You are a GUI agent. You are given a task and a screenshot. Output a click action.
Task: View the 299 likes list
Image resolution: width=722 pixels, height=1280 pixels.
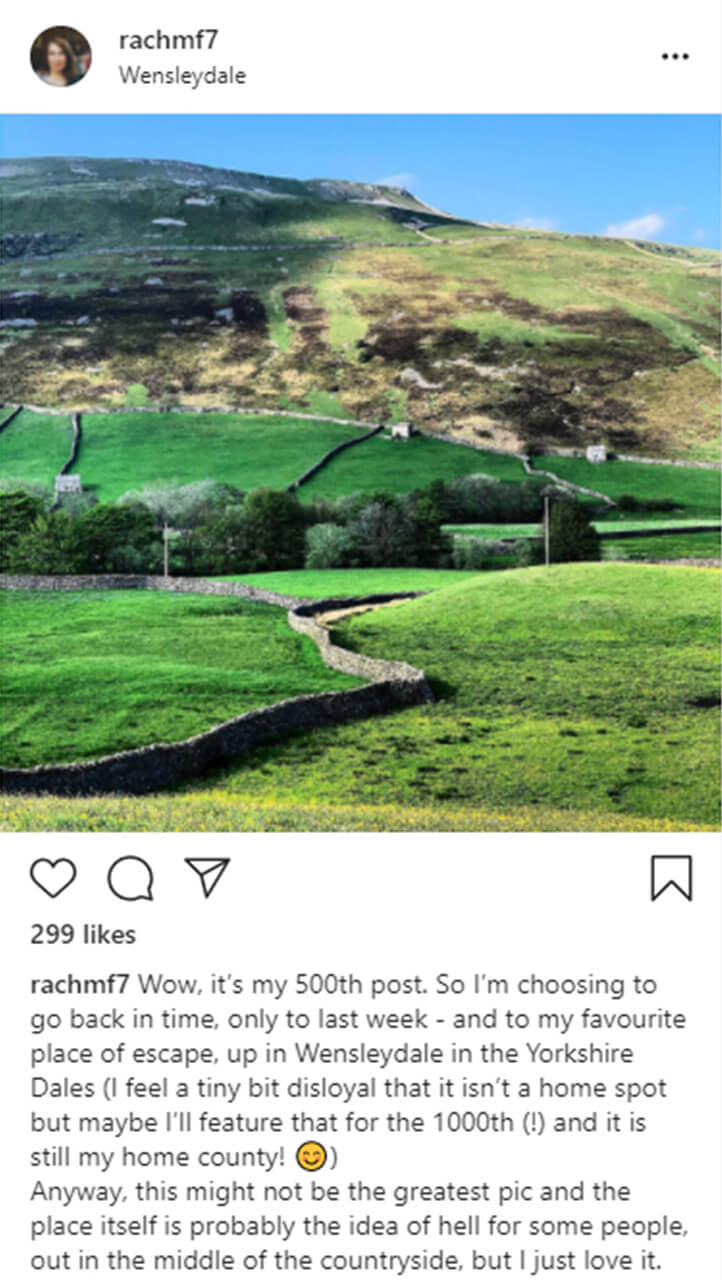coord(83,935)
